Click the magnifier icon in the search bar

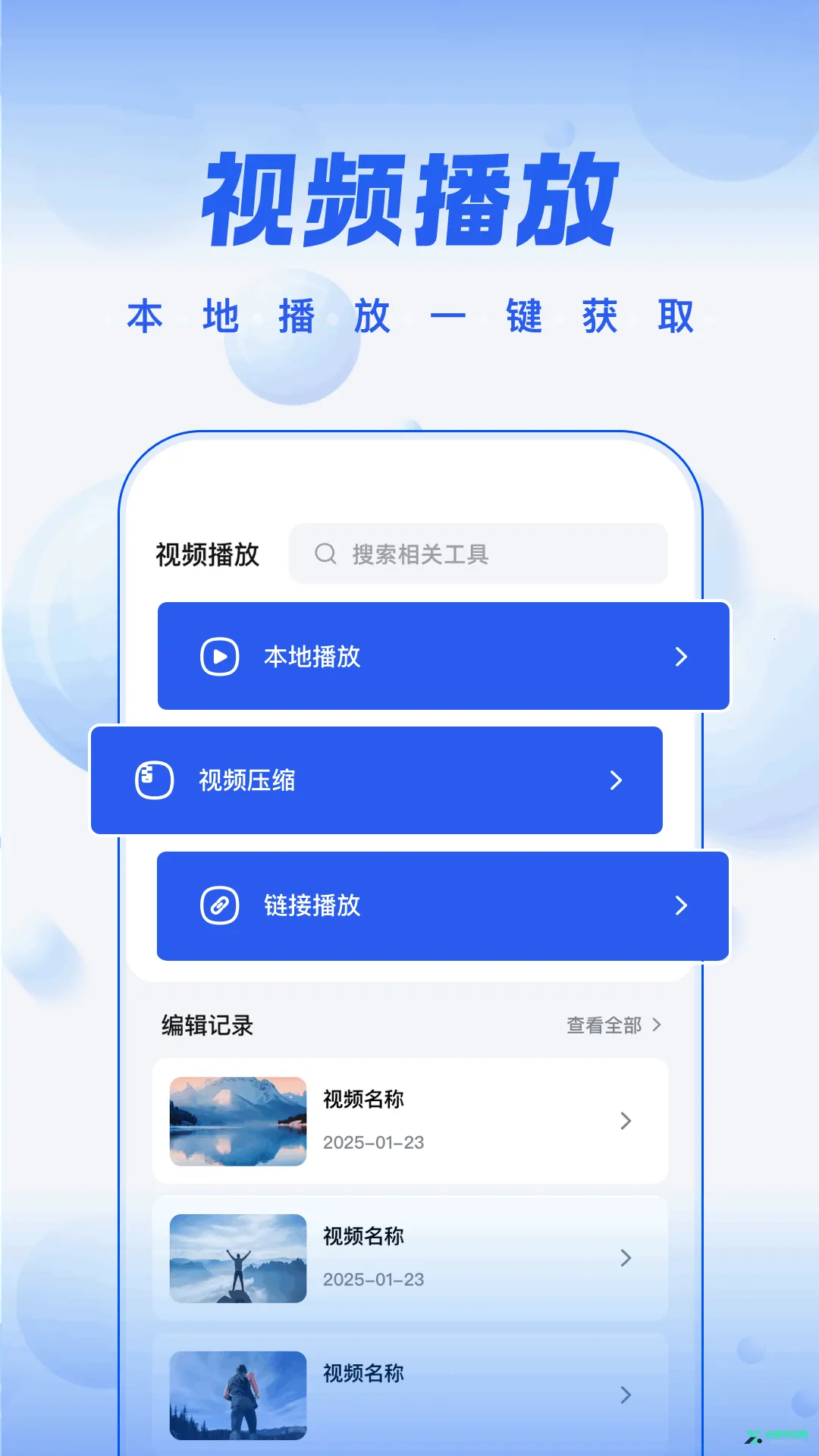[x=326, y=554]
